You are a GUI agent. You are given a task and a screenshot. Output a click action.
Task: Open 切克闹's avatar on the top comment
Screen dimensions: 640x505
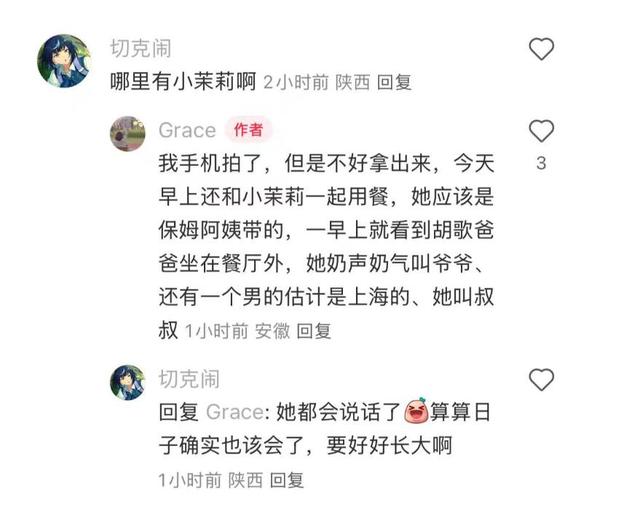click(x=63, y=61)
